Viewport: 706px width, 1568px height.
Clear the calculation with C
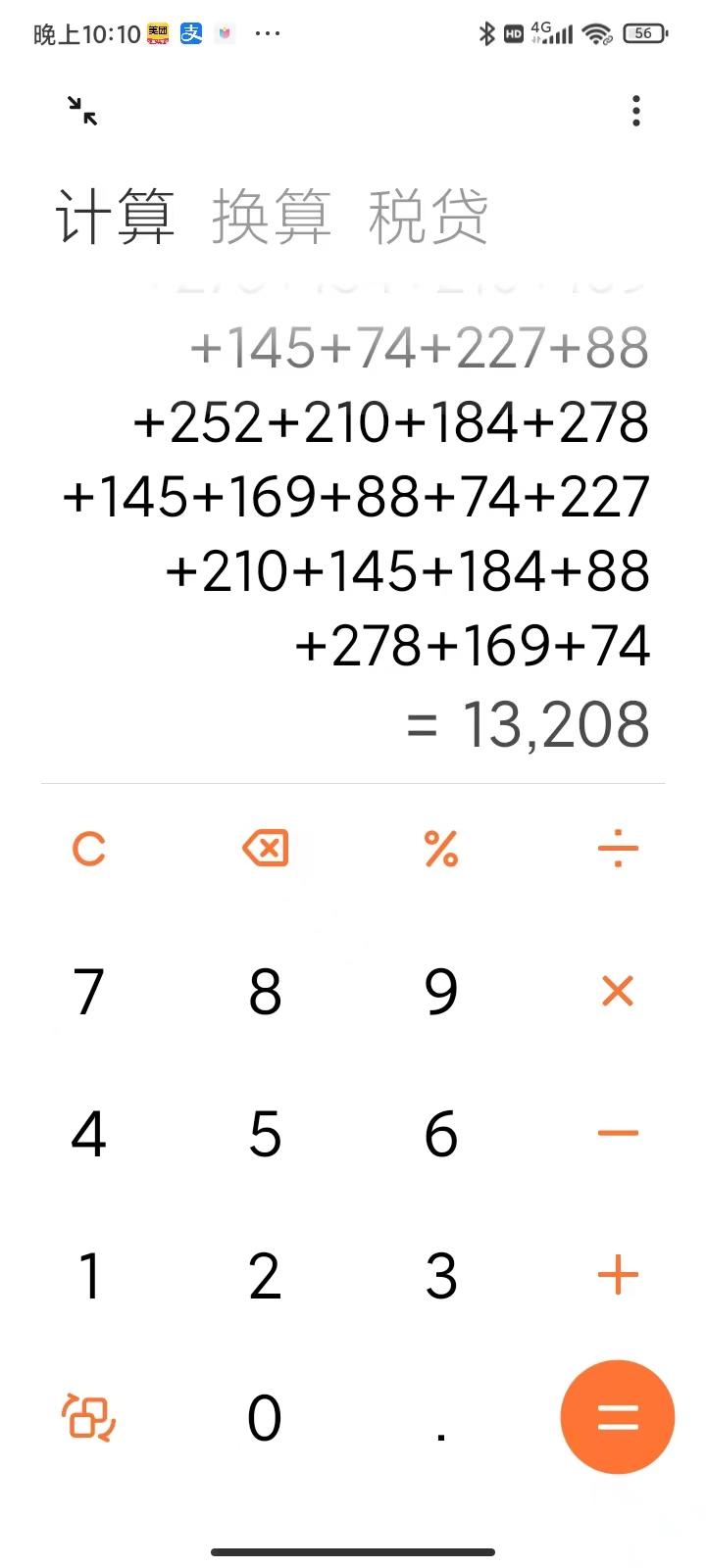(89, 849)
